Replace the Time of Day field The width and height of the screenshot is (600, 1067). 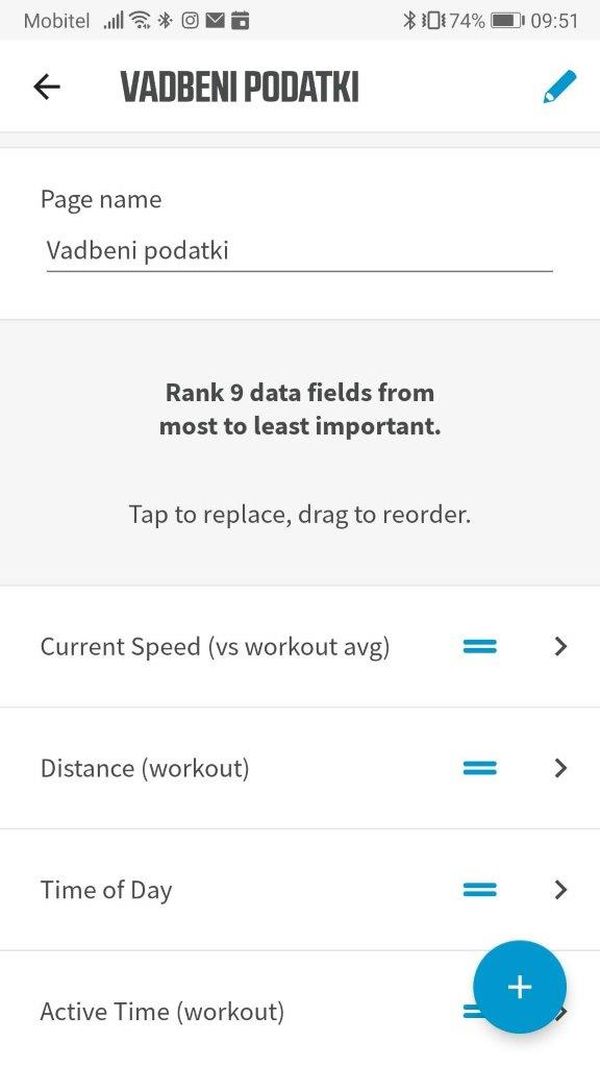[x=300, y=890]
